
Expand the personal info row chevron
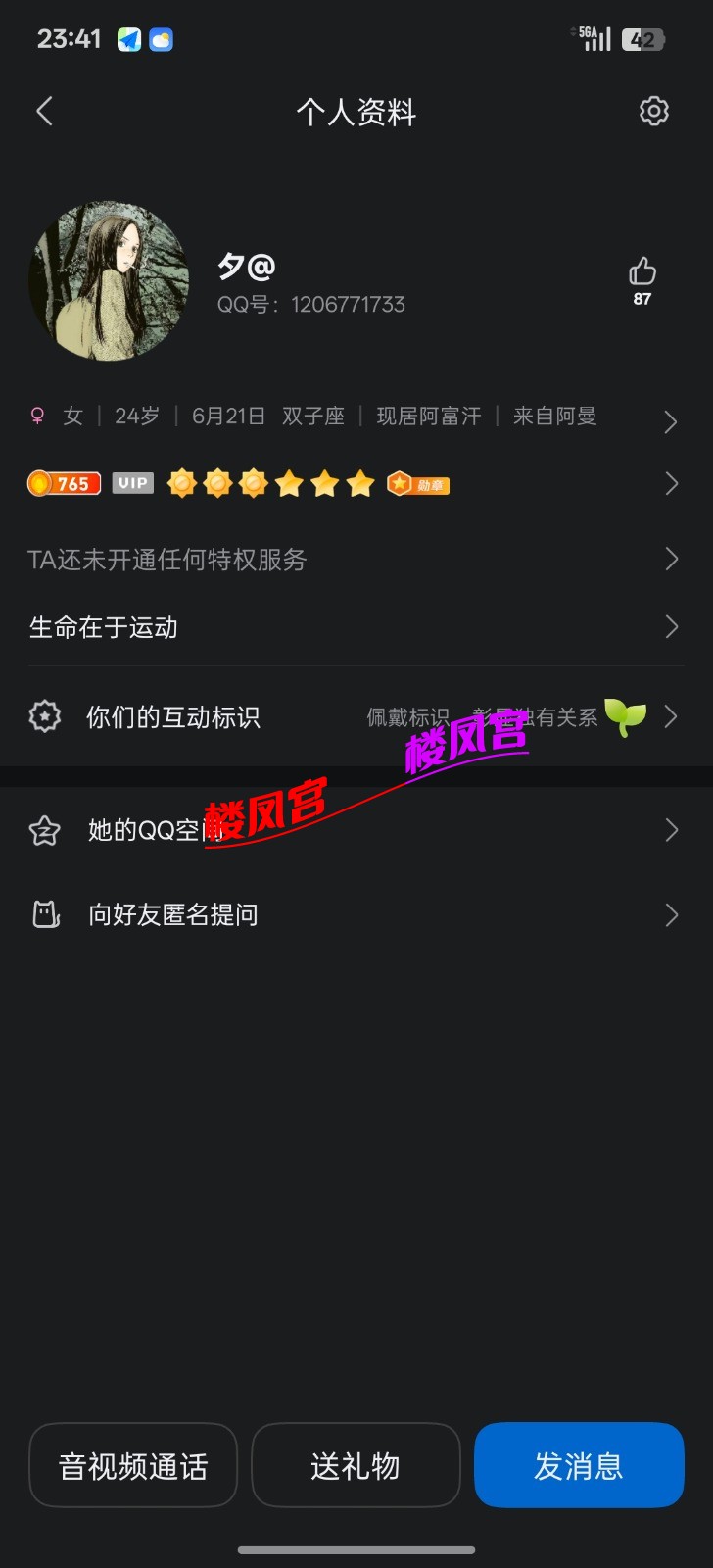click(x=670, y=421)
